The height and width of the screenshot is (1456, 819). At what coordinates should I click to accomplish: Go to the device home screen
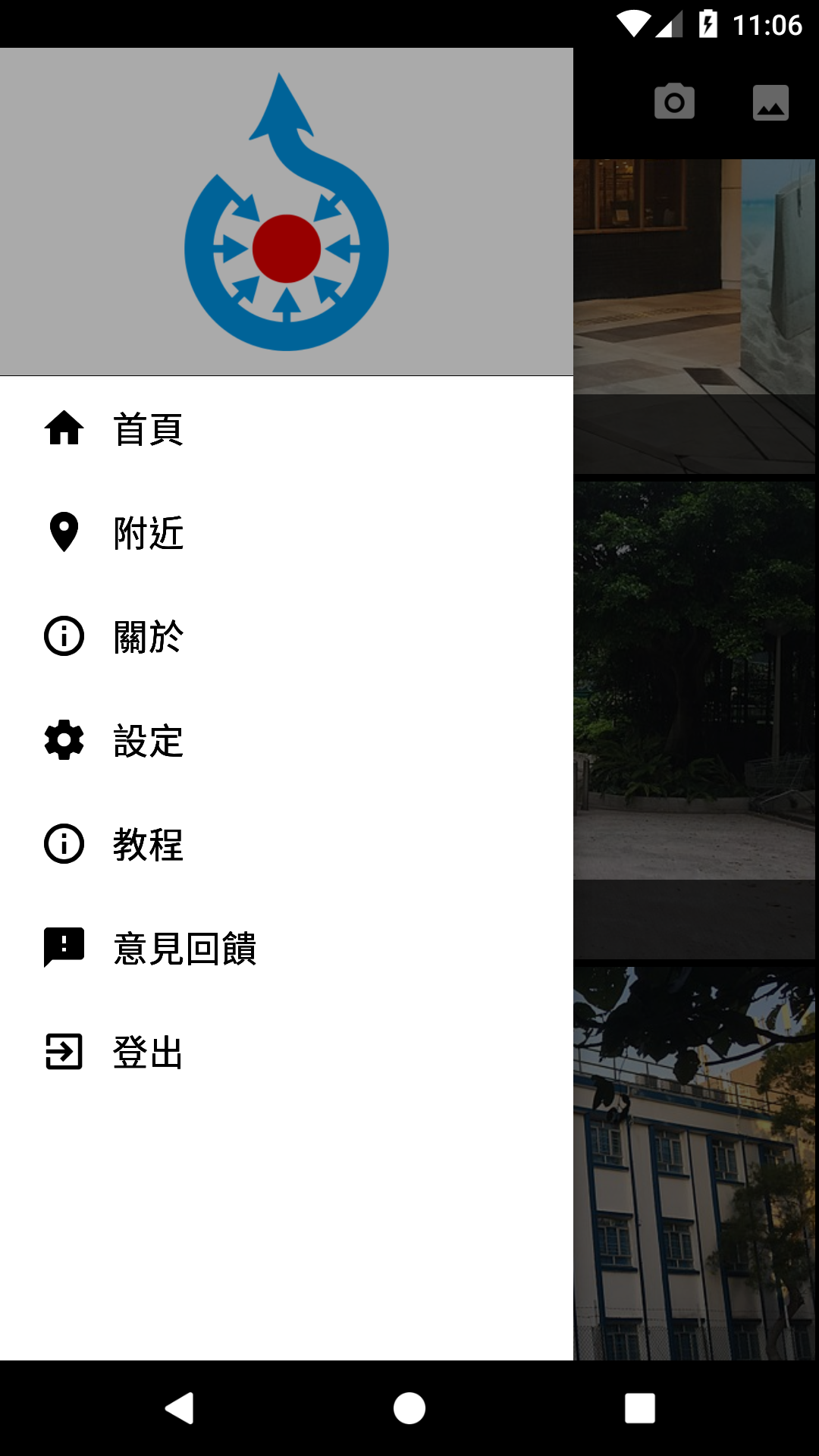[x=409, y=1408]
